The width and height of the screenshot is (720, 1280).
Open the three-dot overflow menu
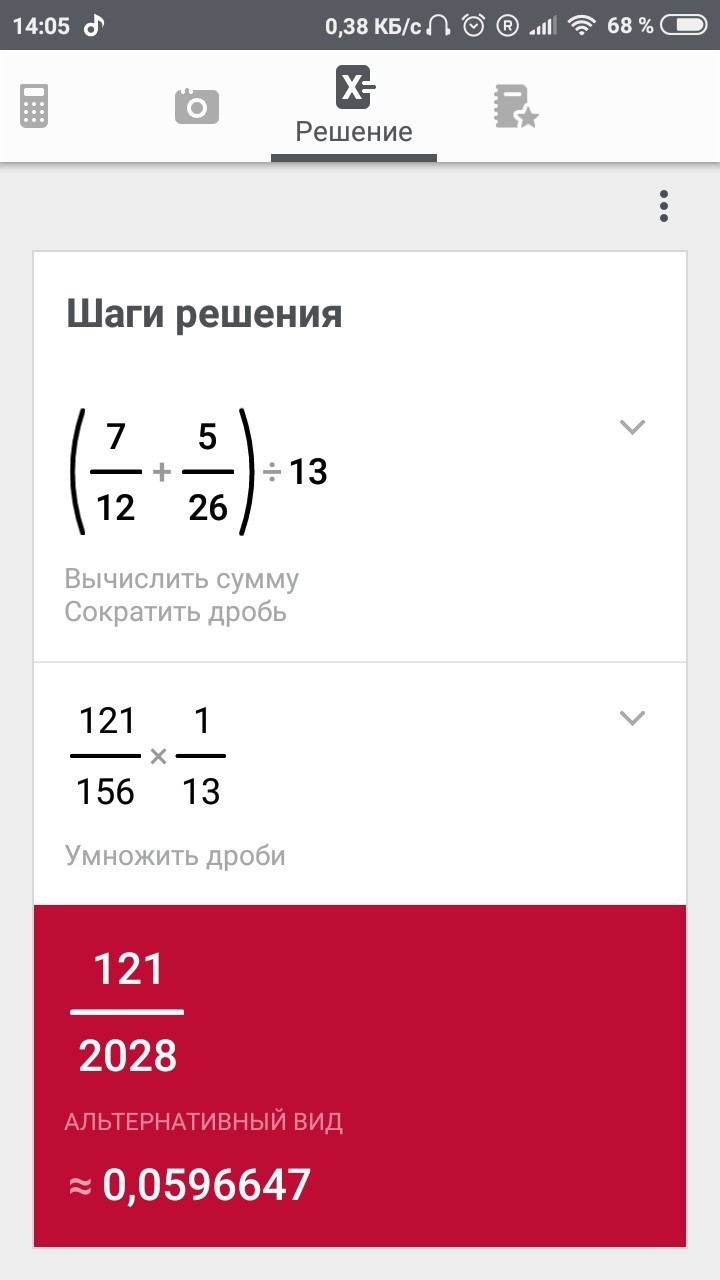663,206
